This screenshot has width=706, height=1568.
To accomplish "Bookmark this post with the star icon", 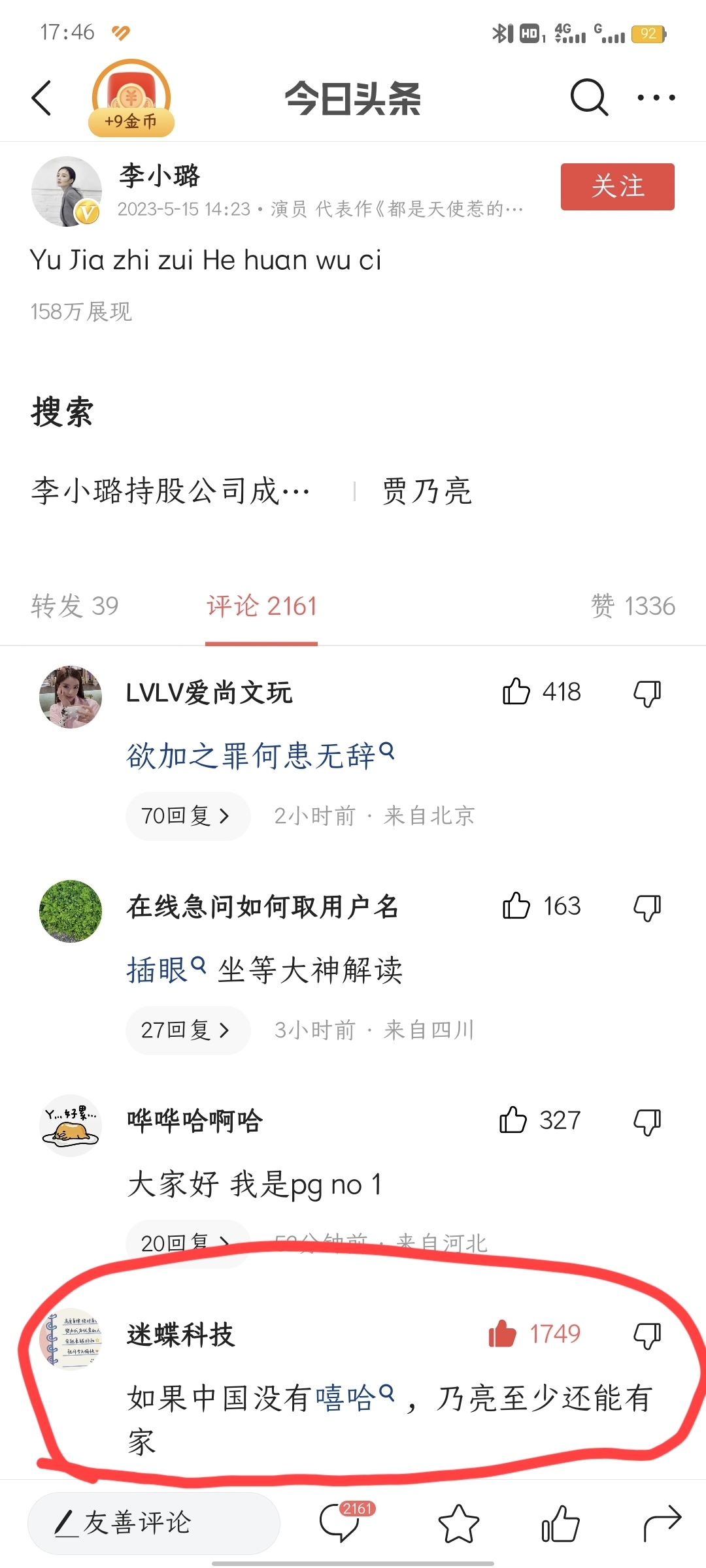I will tap(458, 1523).
